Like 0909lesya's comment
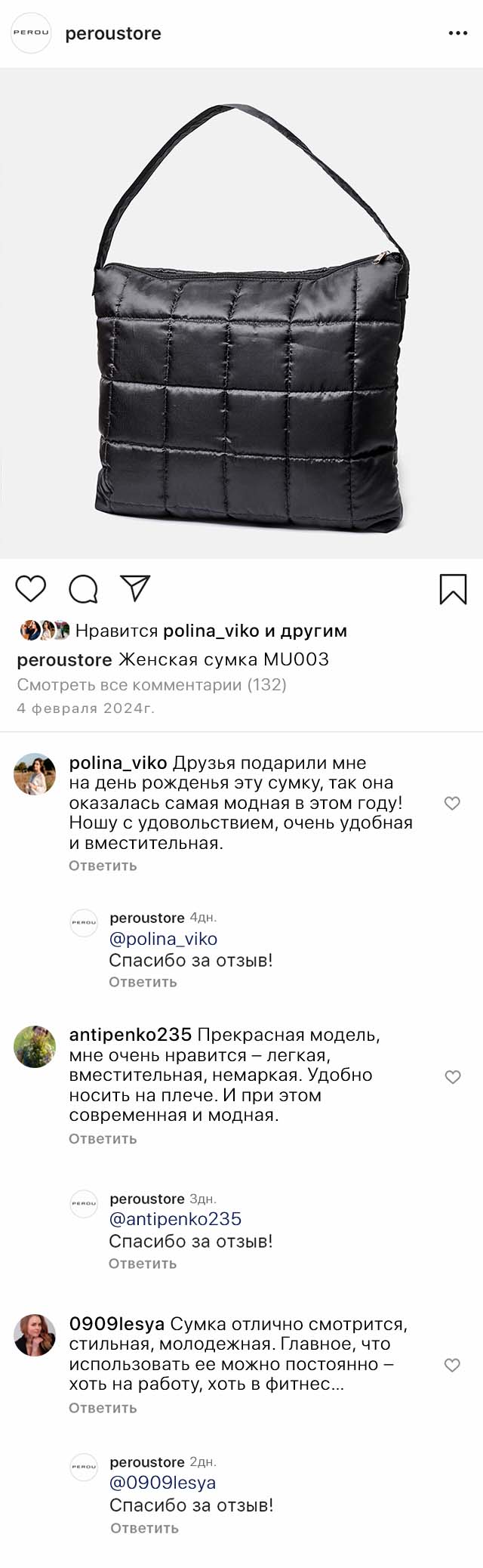Viewport: 483px width, 1568px height. (x=452, y=1365)
